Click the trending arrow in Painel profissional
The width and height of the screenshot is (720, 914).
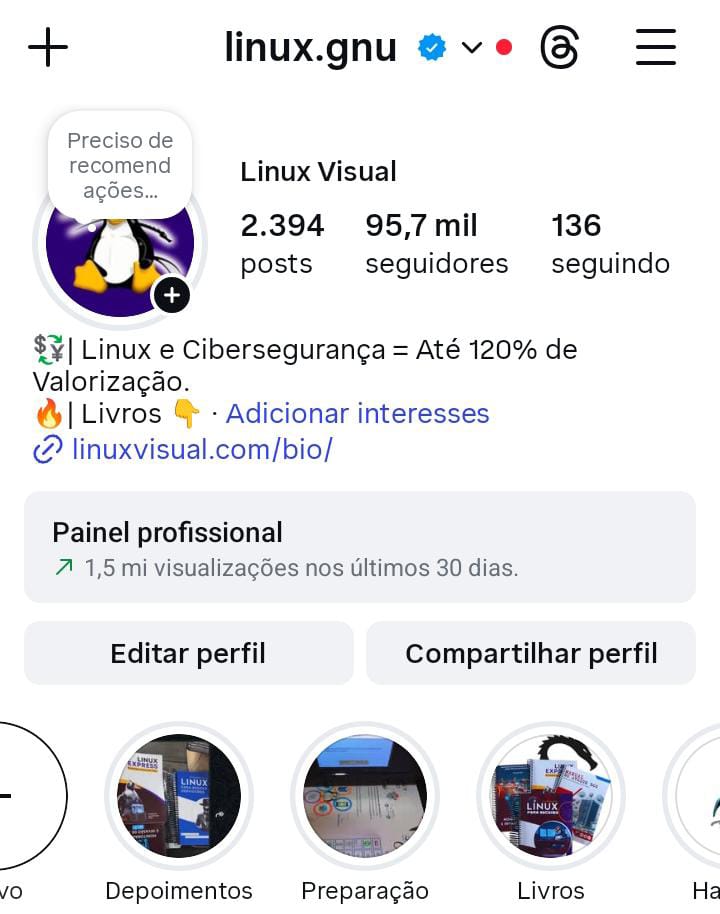coord(62,568)
